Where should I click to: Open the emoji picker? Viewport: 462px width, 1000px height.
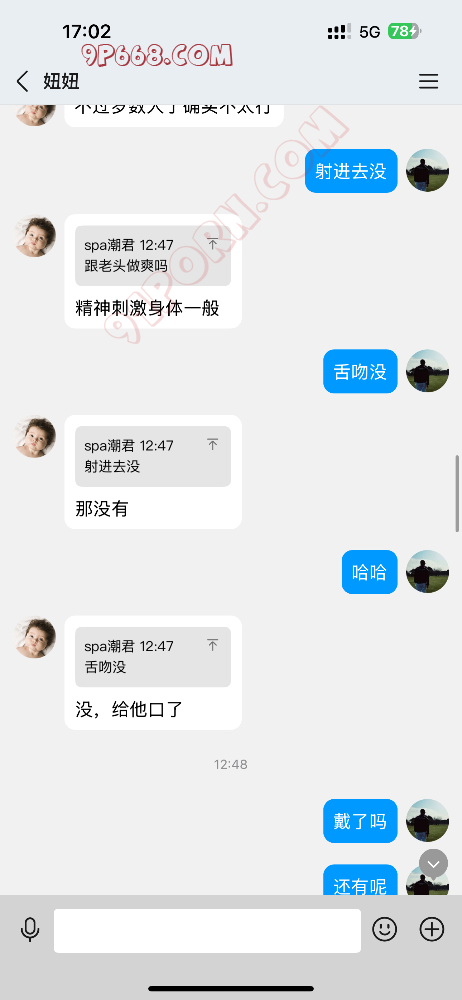coord(385,930)
